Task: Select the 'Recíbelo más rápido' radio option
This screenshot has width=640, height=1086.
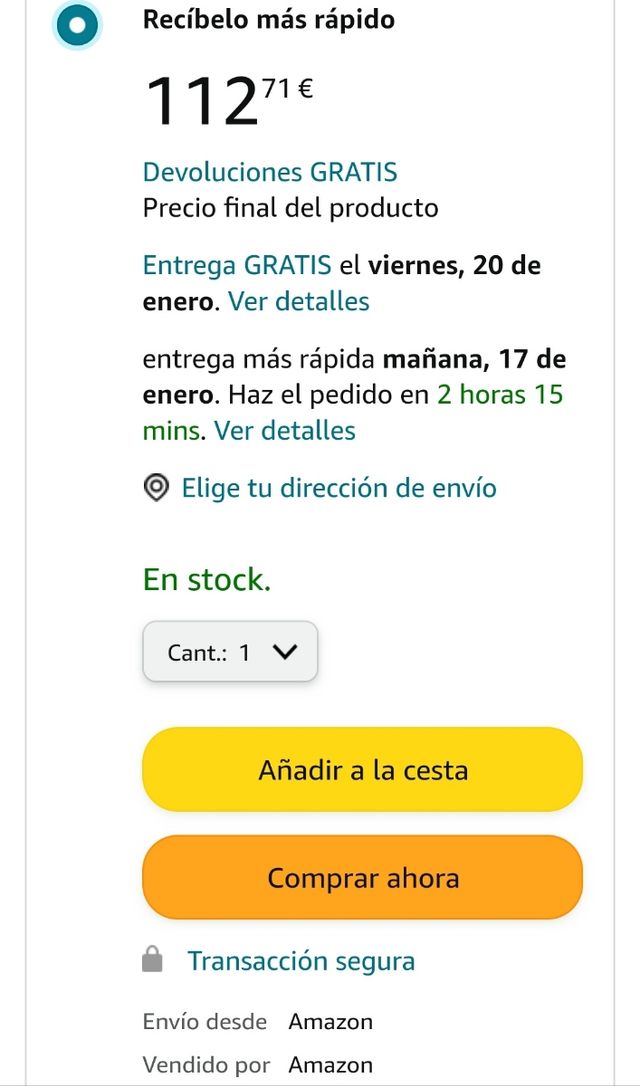Action: pyautogui.click(x=77, y=26)
